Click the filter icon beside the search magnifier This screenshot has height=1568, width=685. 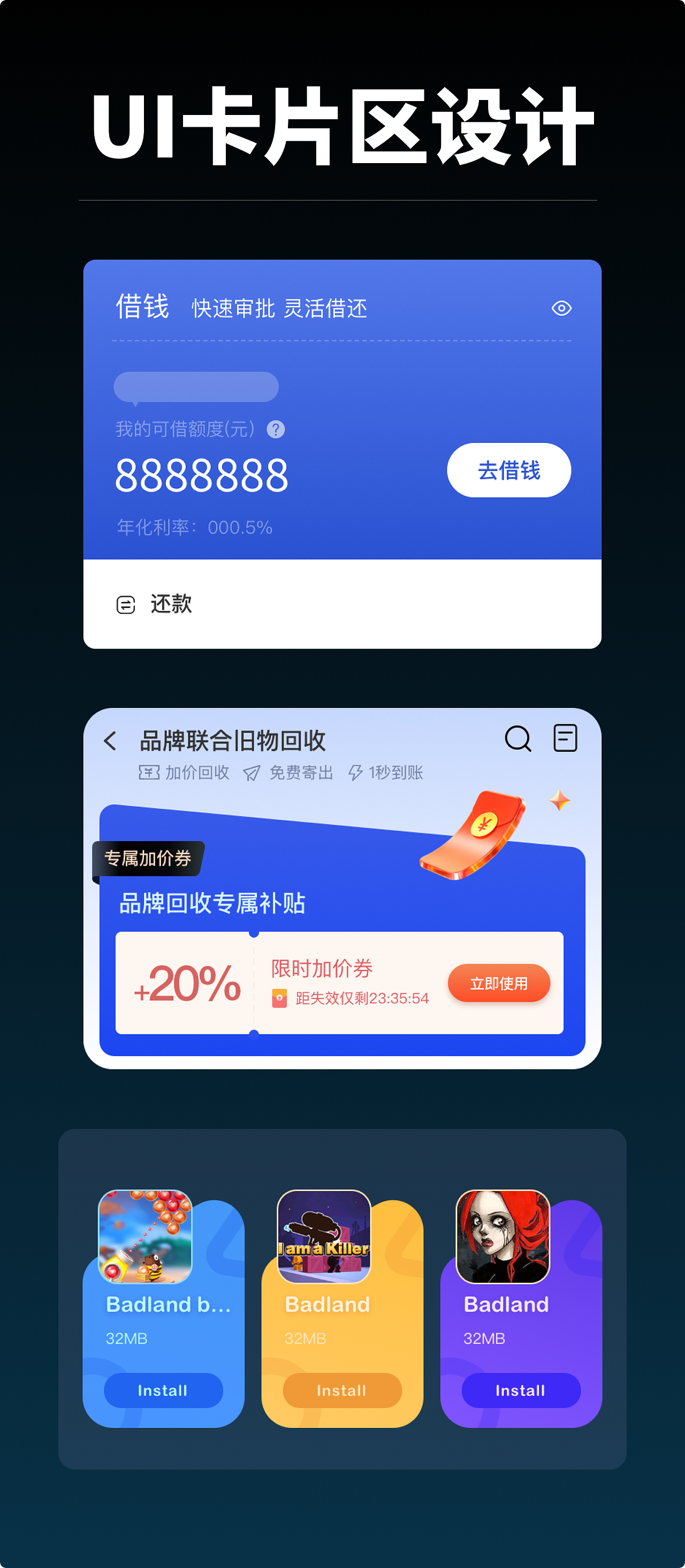tap(565, 739)
